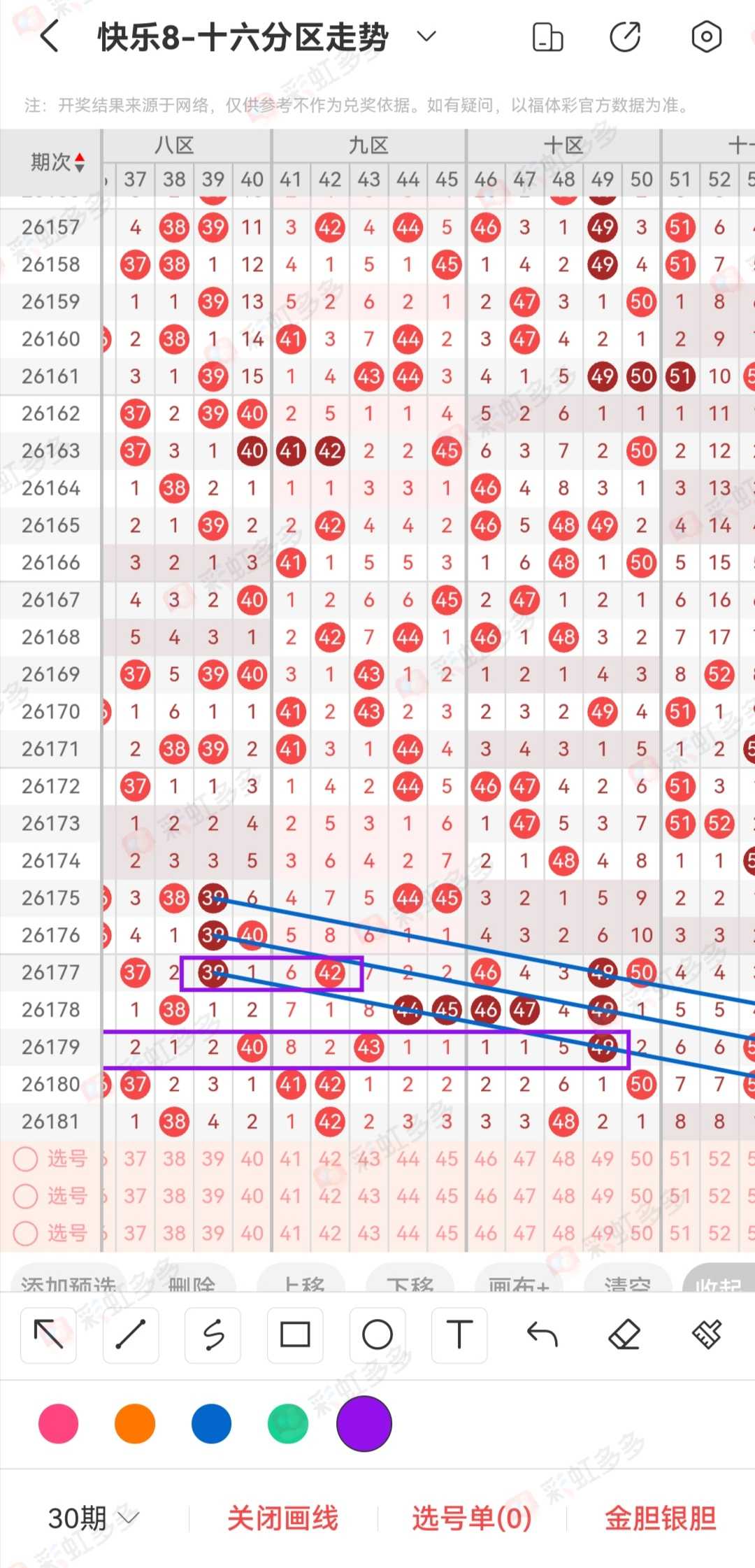Screen dimensions: 755x1568
Task: Expand the 快乐8-十六分区走势 title dropdown
Action: click(426, 36)
